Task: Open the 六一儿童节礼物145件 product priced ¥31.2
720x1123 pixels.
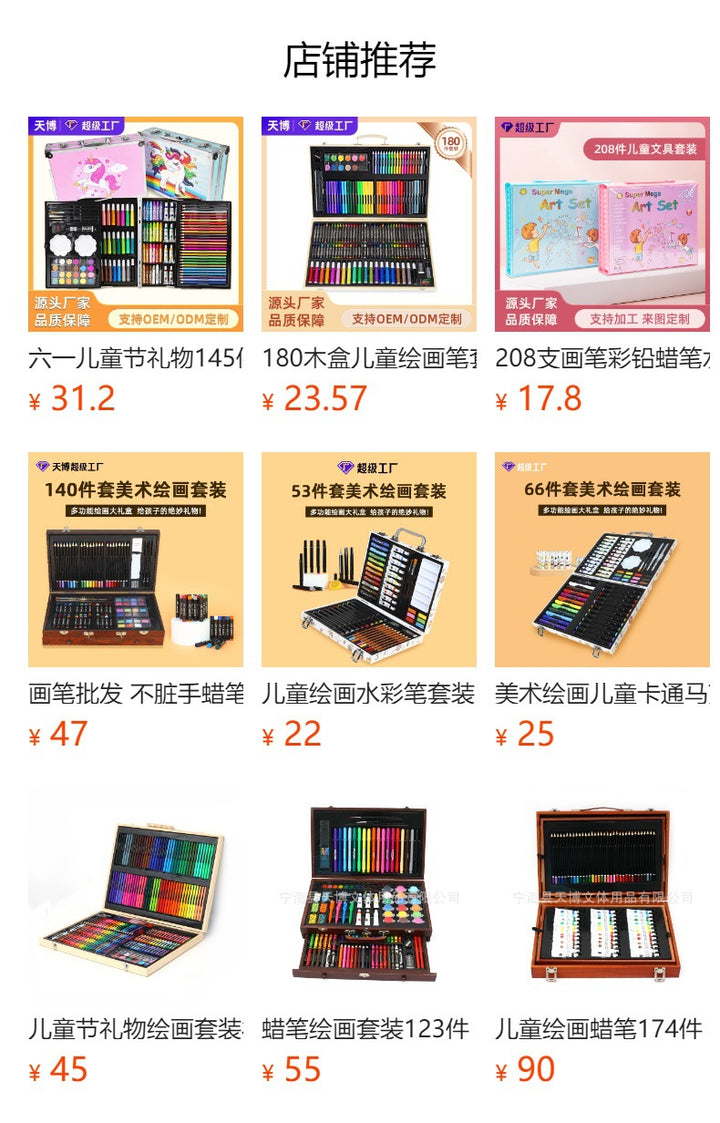Action: point(135,224)
